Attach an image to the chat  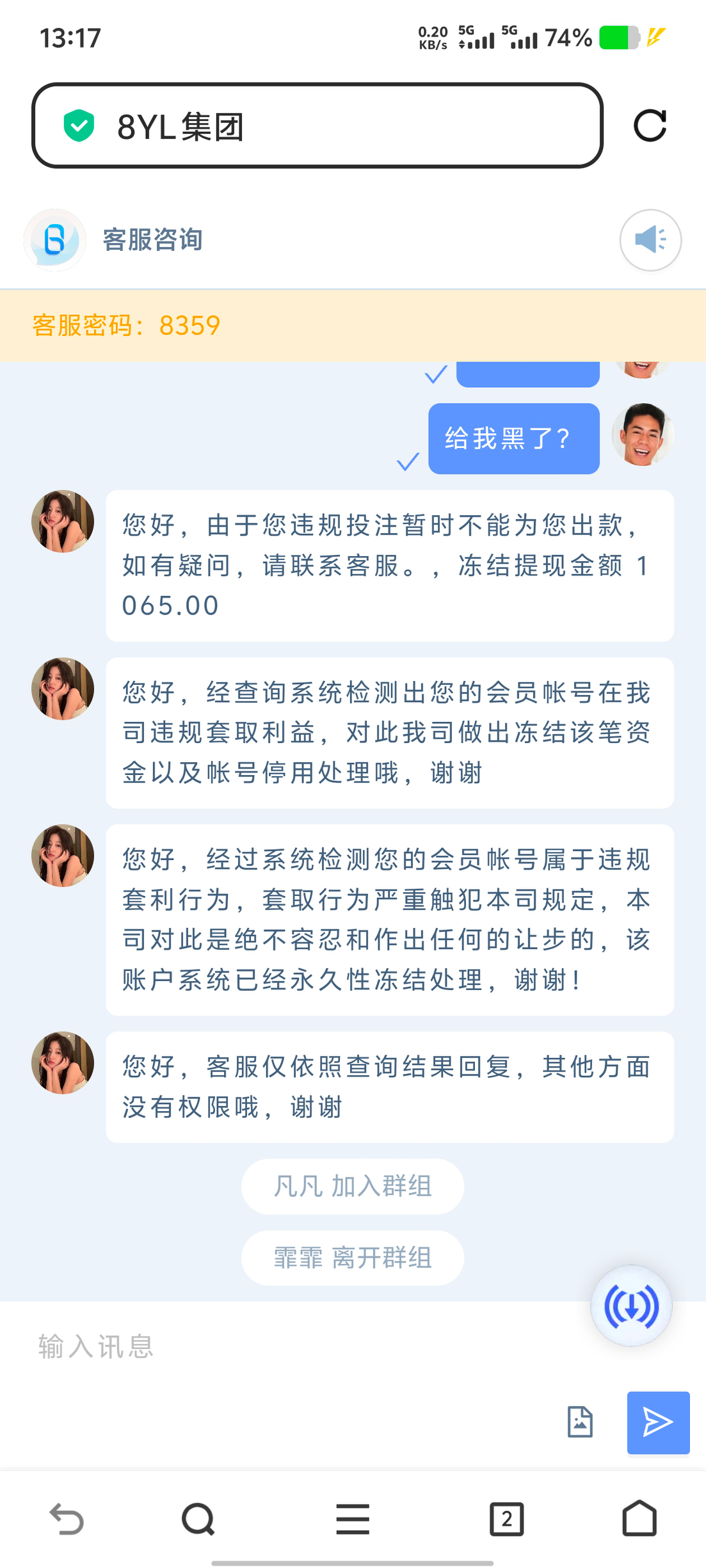[x=580, y=1422]
